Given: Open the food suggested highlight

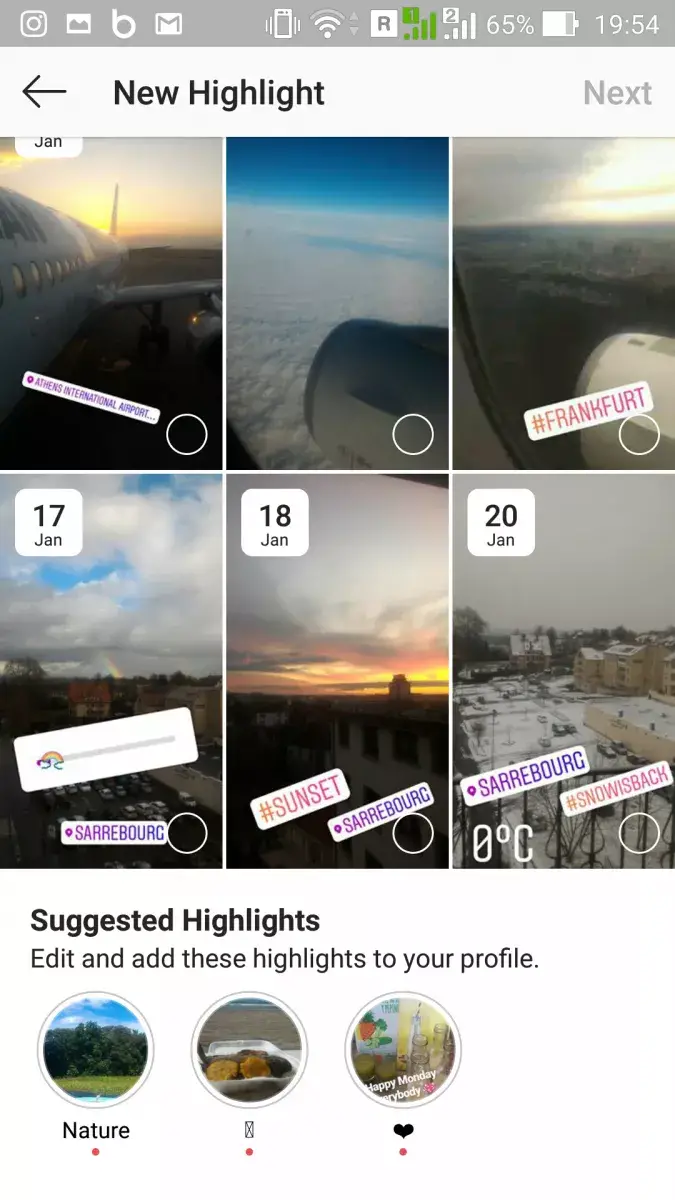Looking at the screenshot, I should pos(249,1050).
